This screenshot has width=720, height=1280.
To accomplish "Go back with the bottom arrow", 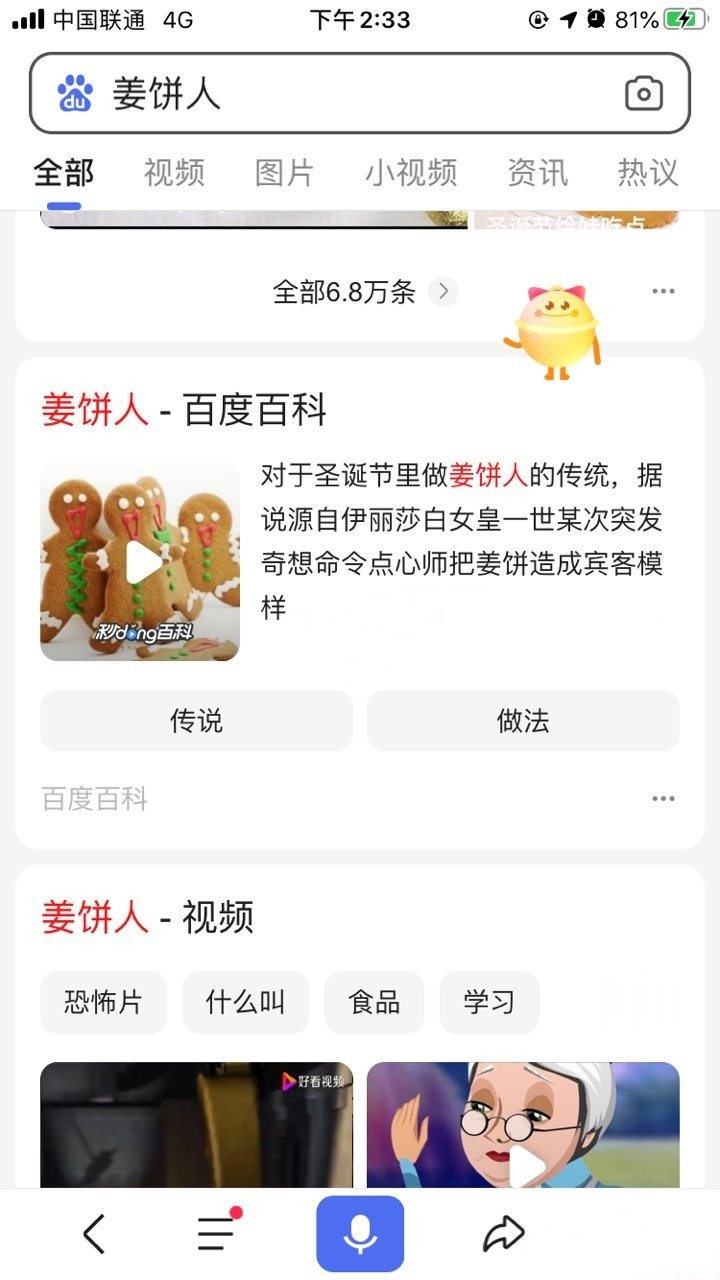I will 94,1234.
